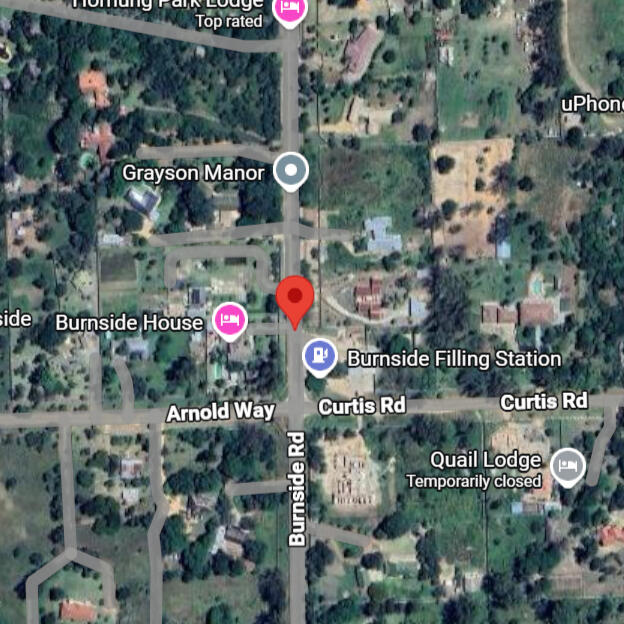Open the Quail Lodge hotel marker
The width and height of the screenshot is (624, 624).
pos(567,466)
